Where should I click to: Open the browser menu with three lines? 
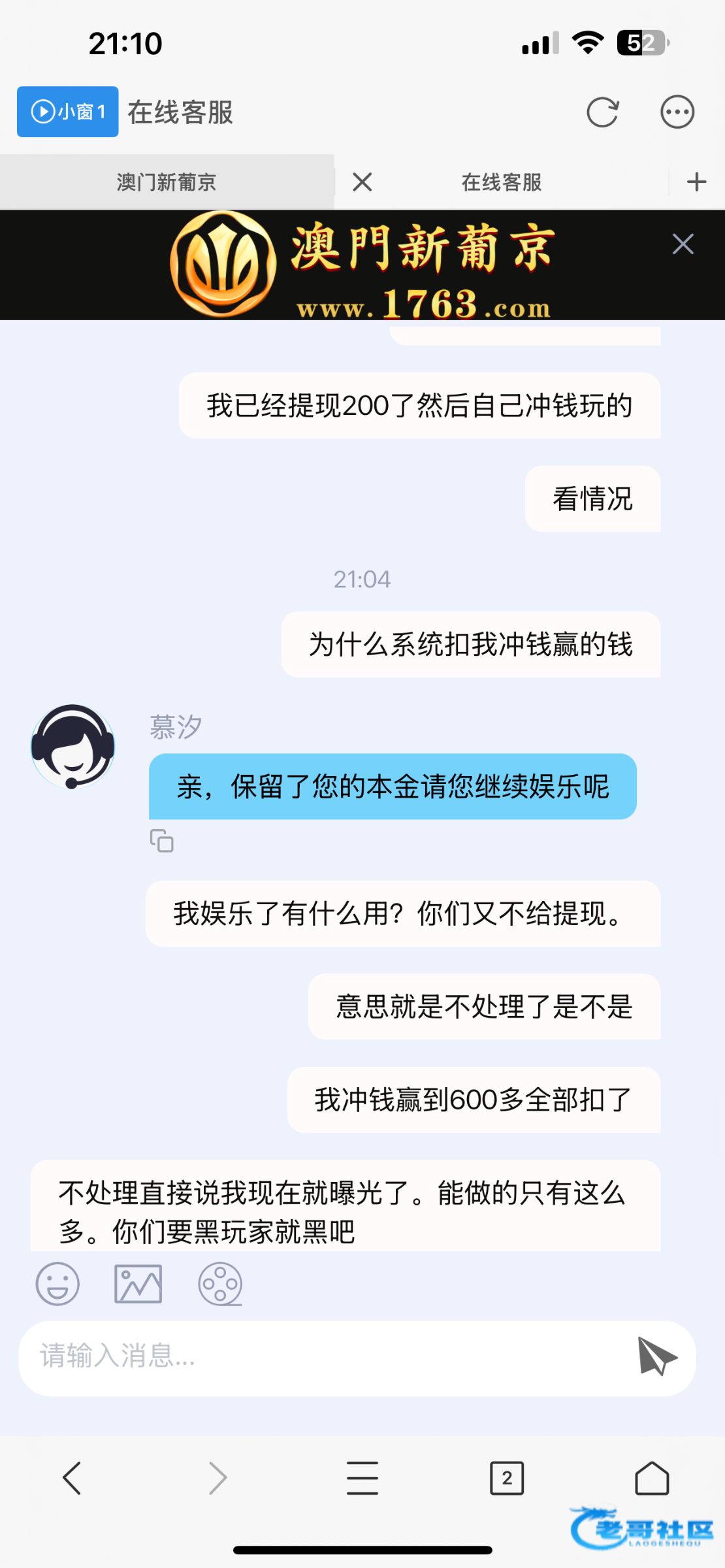(x=362, y=1478)
